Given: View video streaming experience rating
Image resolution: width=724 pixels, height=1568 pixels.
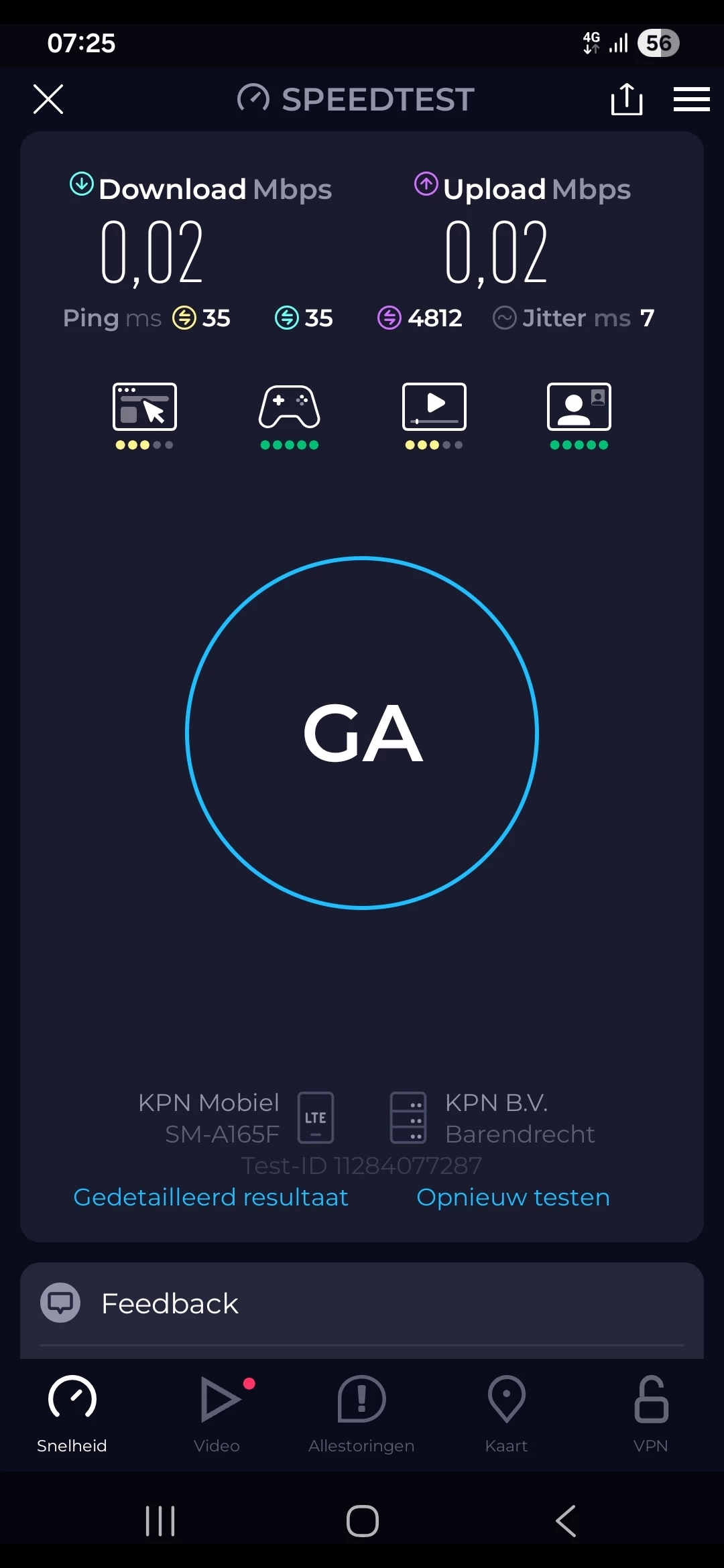Looking at the screenshot, I should (434, 414).
